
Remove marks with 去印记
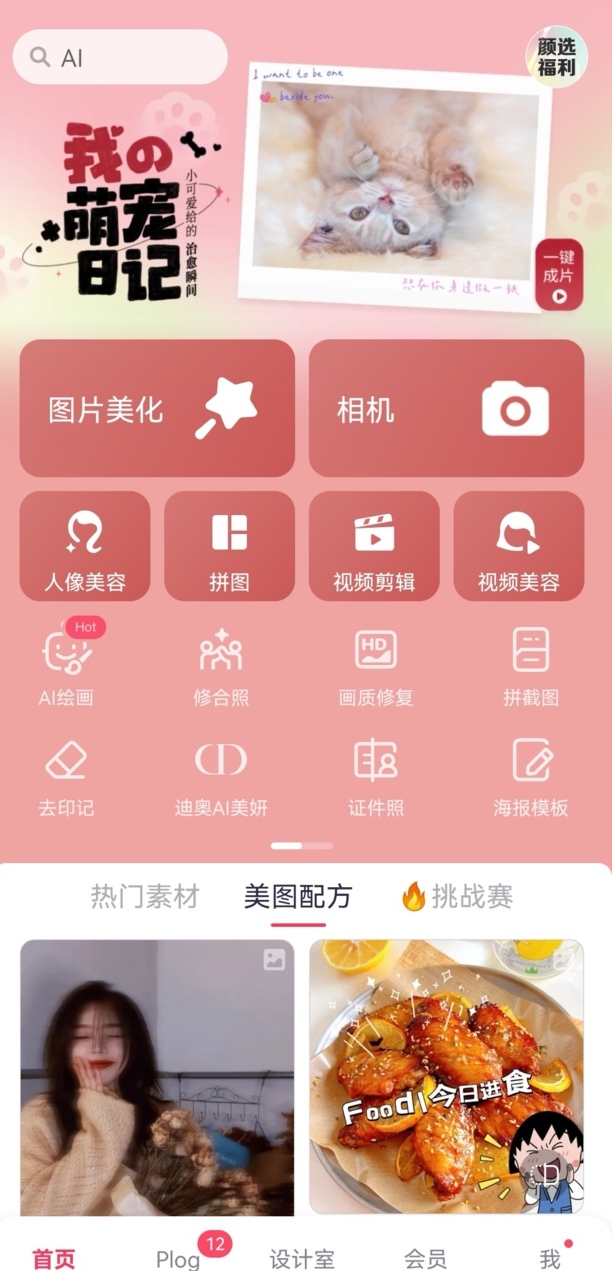click(66, 776)
